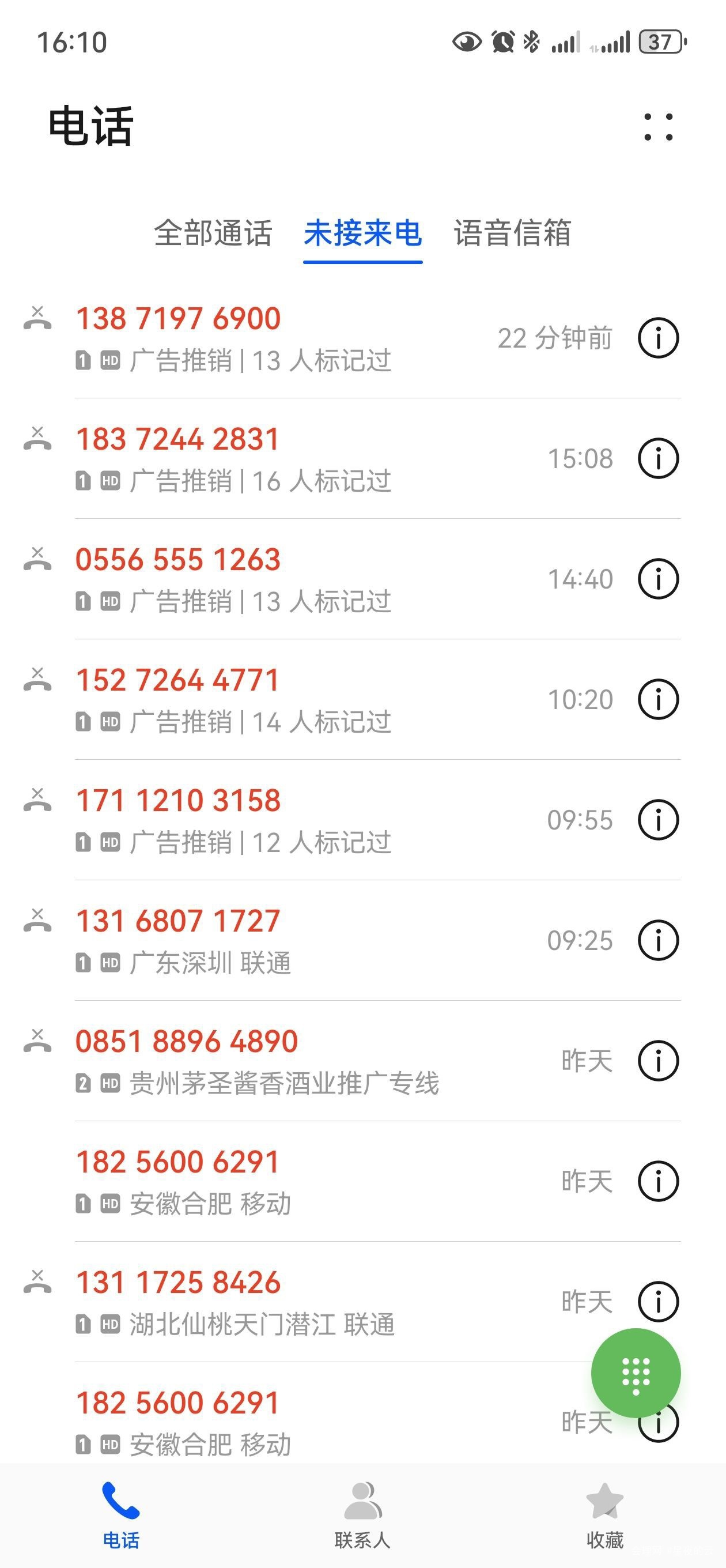Switch to the 全部通话 tab

tap(213, 233)
